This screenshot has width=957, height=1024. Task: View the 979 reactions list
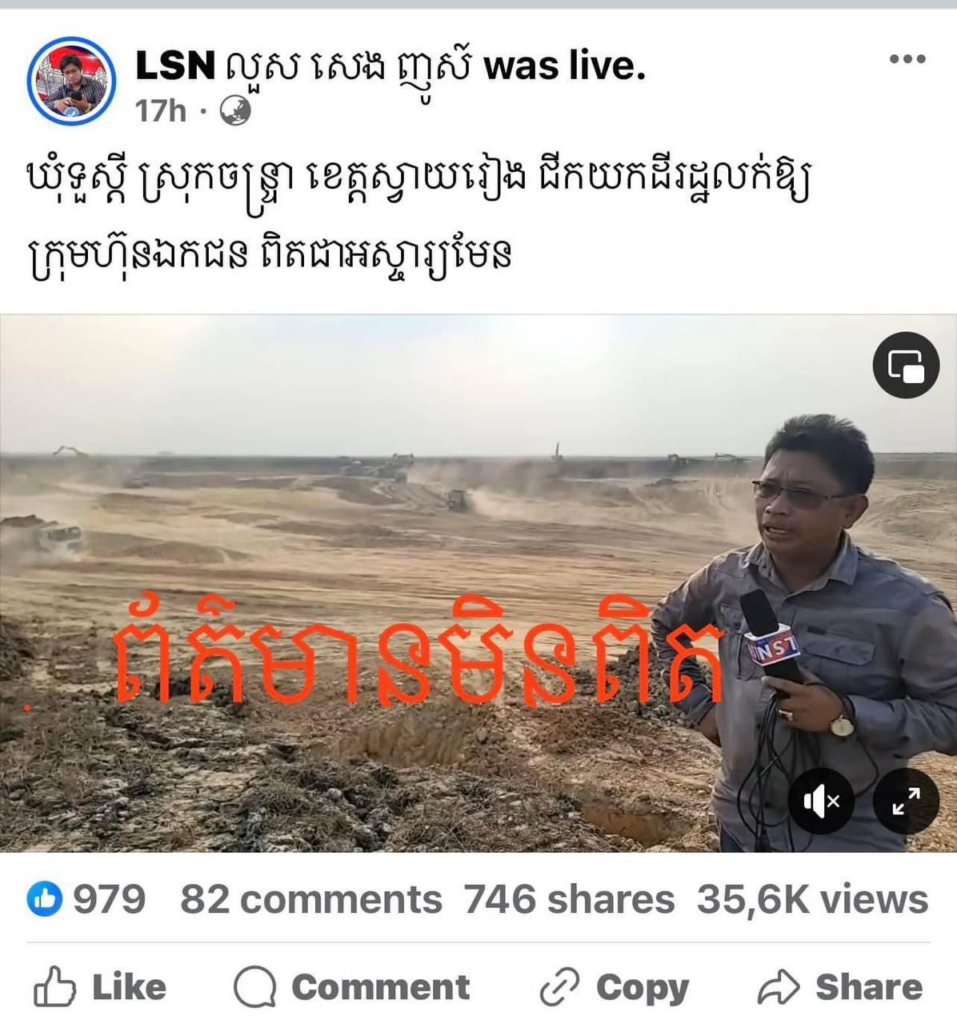click(87, 900)
